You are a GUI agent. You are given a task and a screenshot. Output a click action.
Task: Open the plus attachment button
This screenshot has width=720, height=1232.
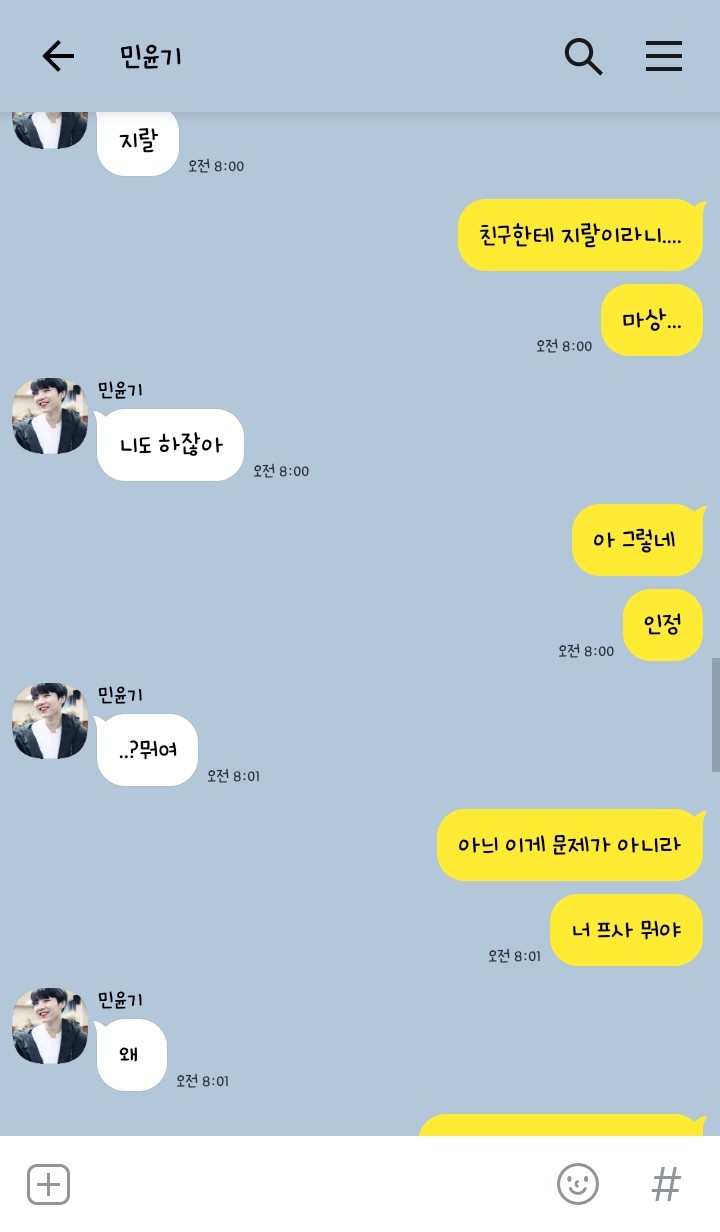[x=48, y=1185]
